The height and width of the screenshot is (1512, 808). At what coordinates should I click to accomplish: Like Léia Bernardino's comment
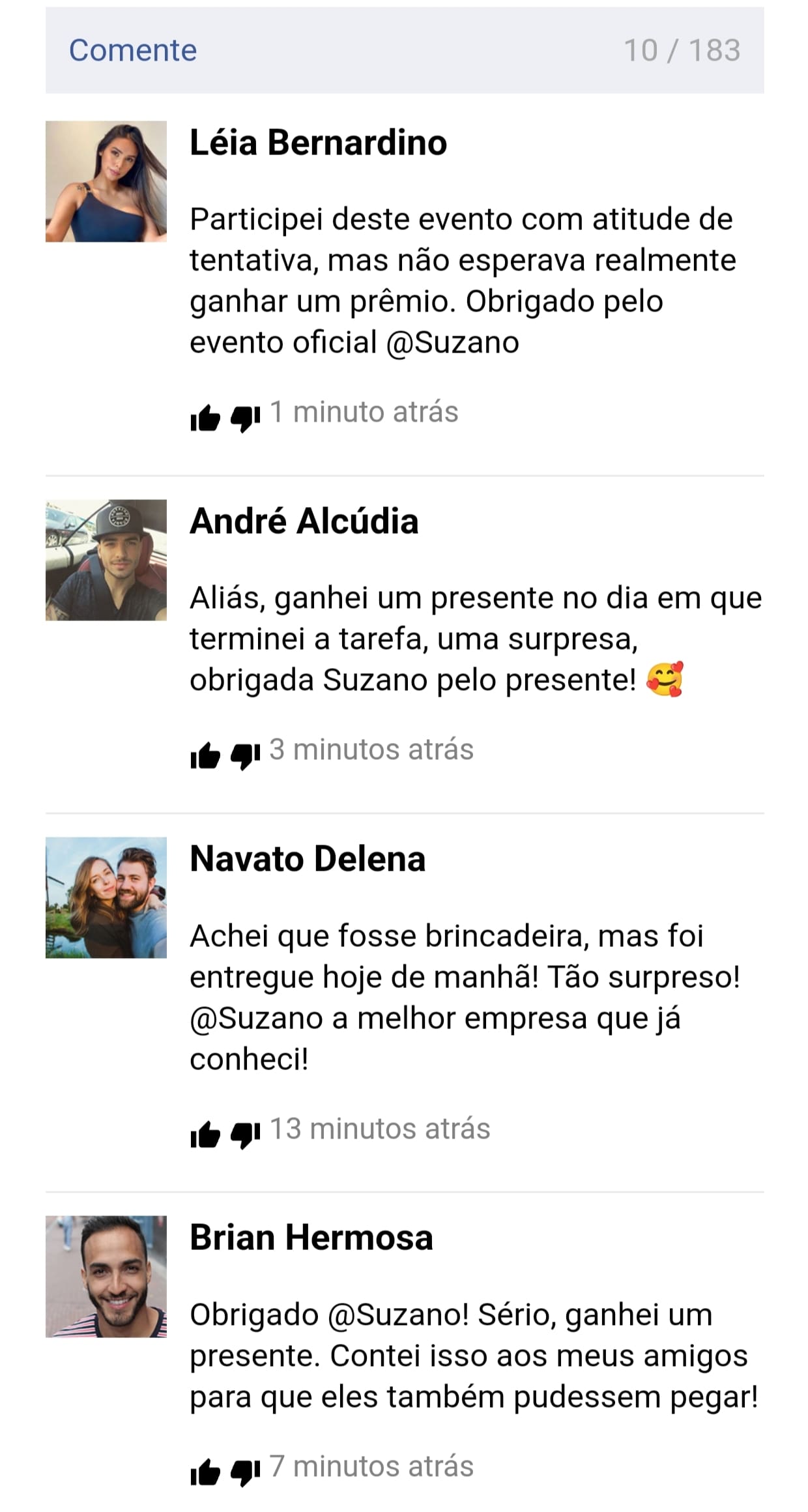tap(205, 418)
